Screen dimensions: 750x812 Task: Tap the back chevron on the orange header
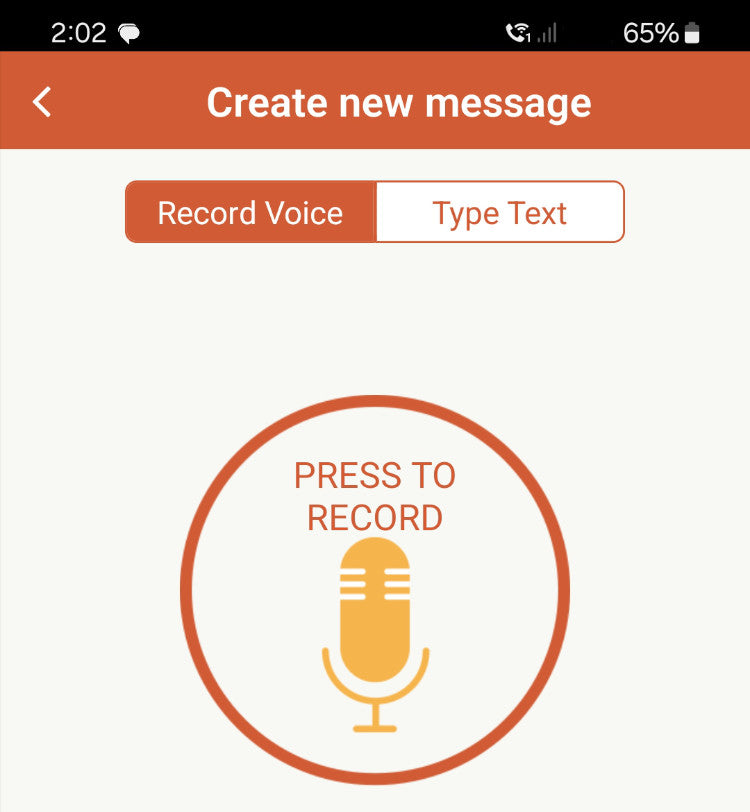click(x=42, y=101)
